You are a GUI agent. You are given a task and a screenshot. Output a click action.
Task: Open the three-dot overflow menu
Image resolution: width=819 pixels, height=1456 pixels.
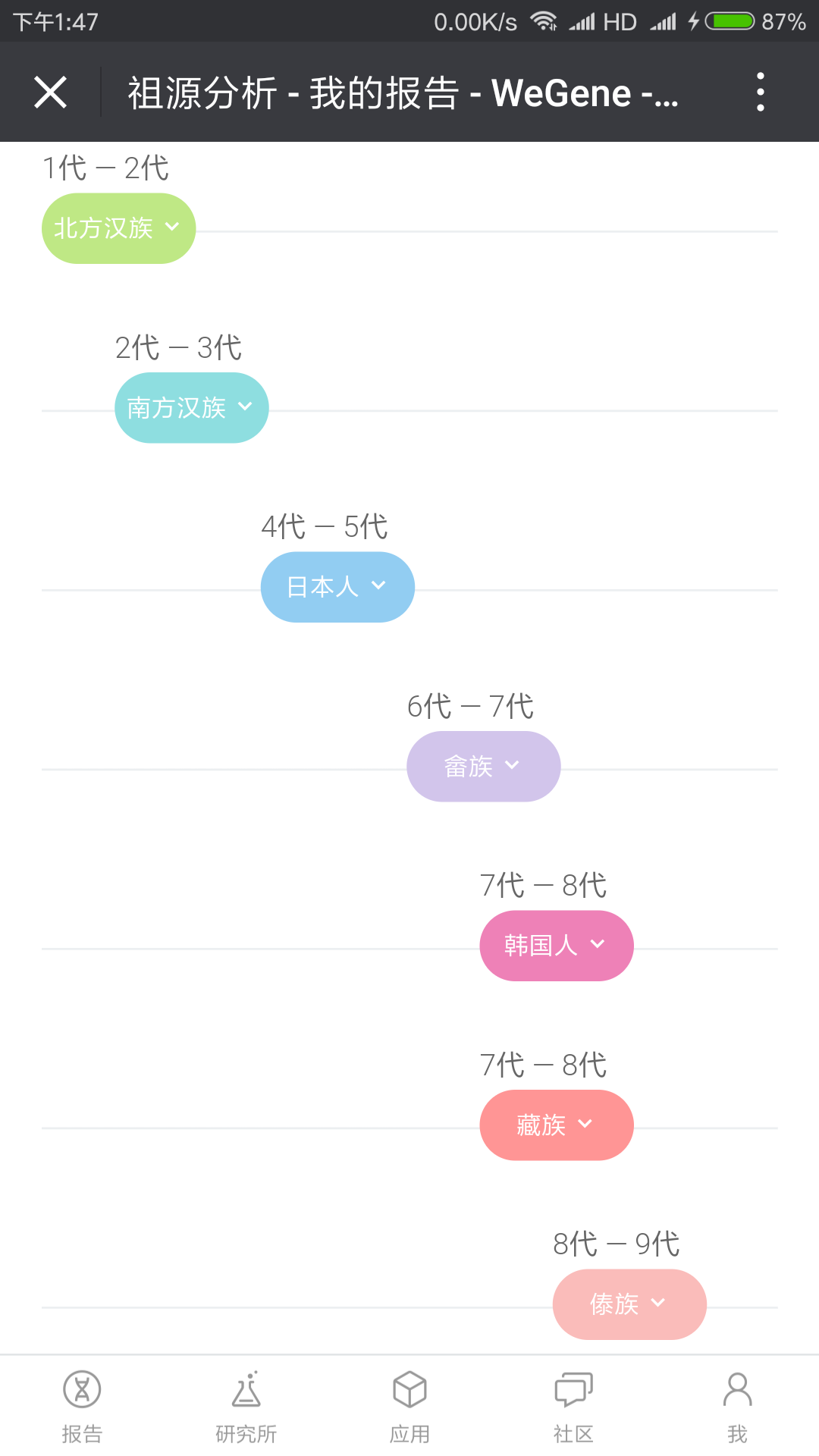pyautogui.click(x=761, y=93)
